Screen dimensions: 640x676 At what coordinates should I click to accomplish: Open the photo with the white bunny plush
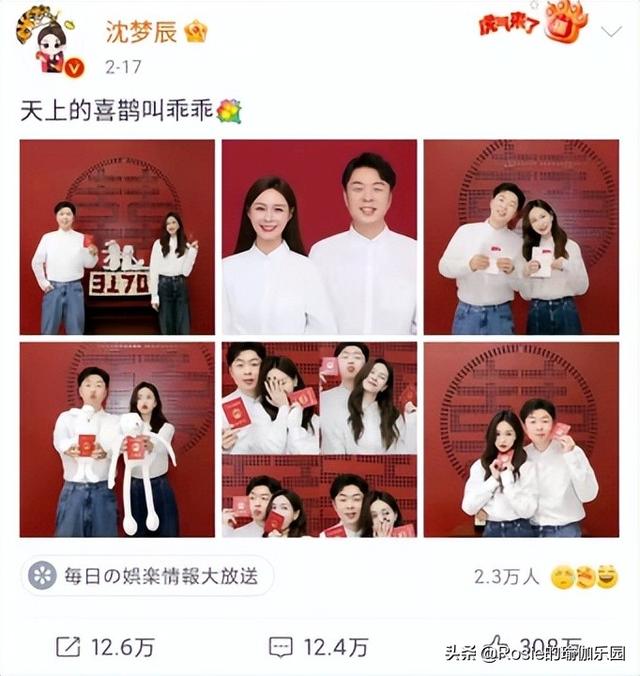tap(117, 439)
